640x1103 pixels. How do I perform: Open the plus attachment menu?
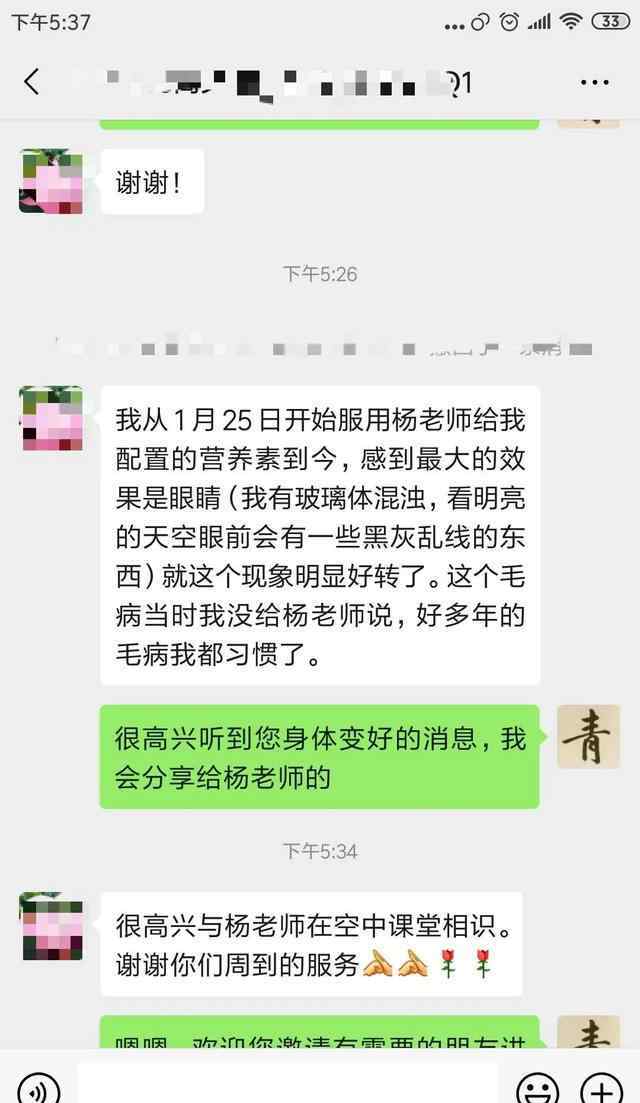click(x=601, y=1088)
